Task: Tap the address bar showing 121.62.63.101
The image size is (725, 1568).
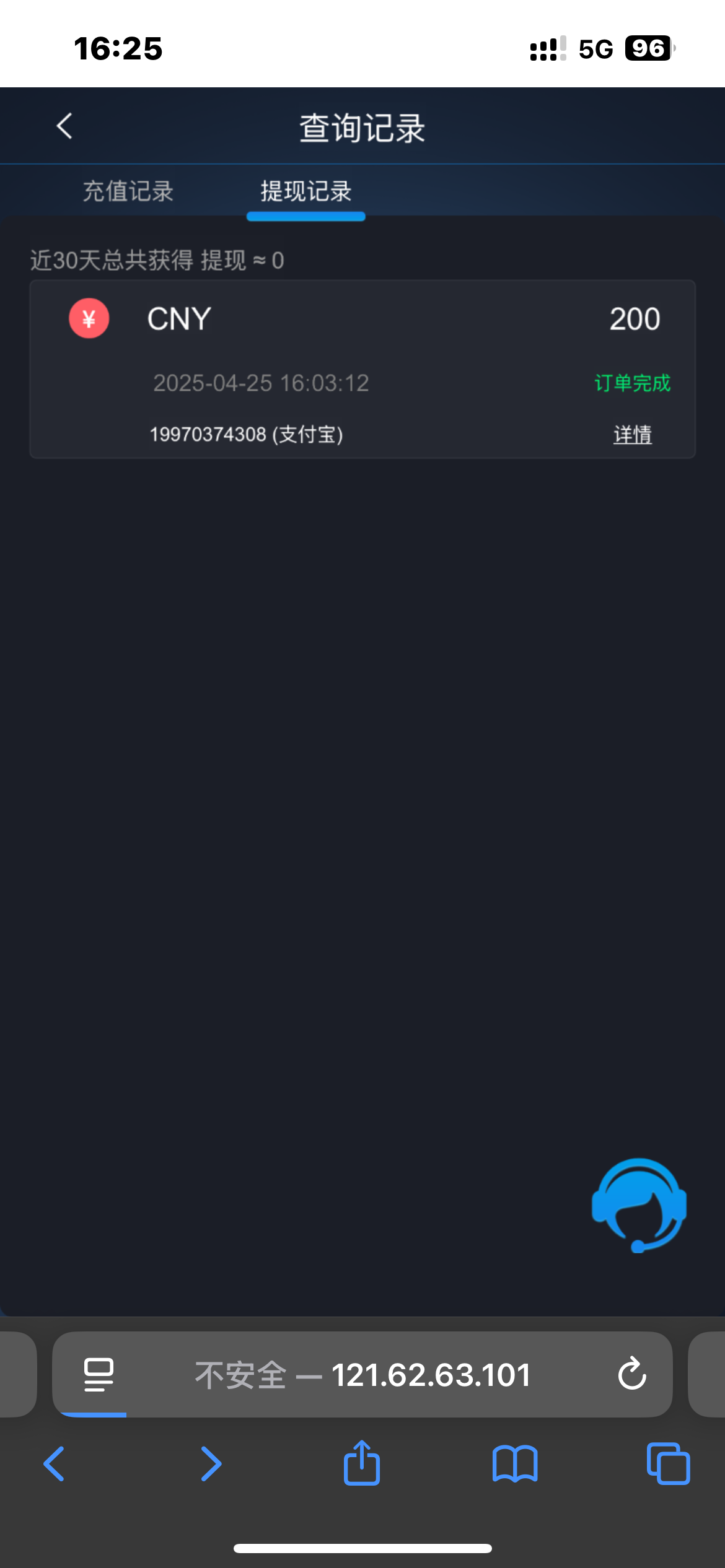Action: coord(362,1375)
